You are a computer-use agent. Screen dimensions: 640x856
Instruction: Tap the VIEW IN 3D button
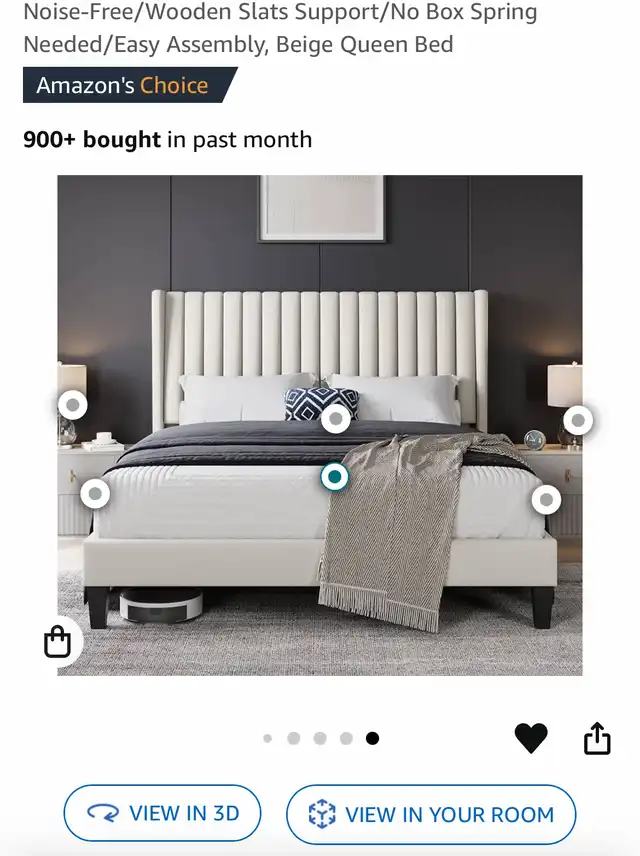163,813
